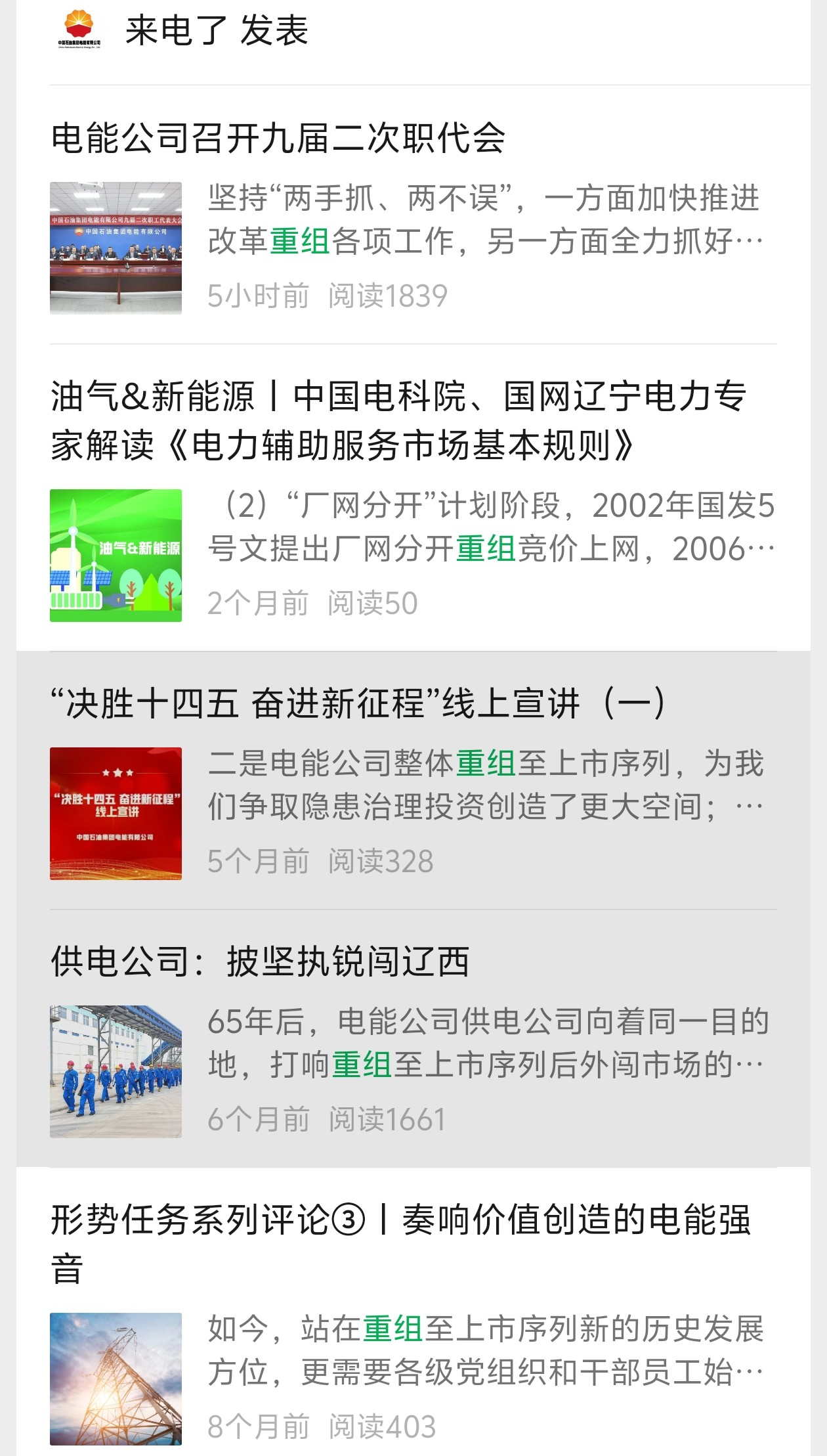The height and width of the screenshot is (1456, 827).
Task: Click the green 油气&新能源 cover image
Action: point(116,554)
